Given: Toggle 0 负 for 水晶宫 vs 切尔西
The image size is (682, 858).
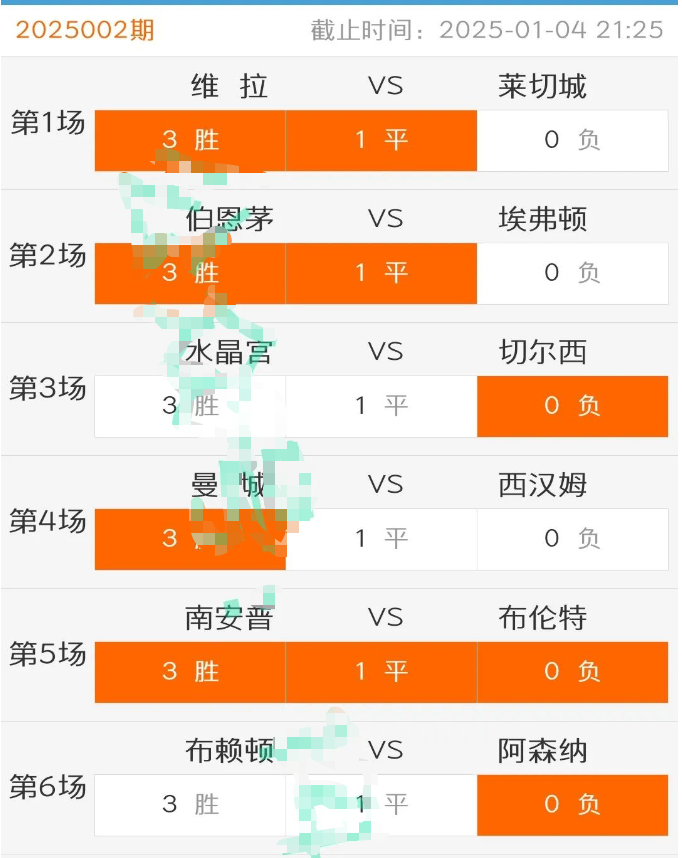Looking at the screenshot, I should coord(572,406).
